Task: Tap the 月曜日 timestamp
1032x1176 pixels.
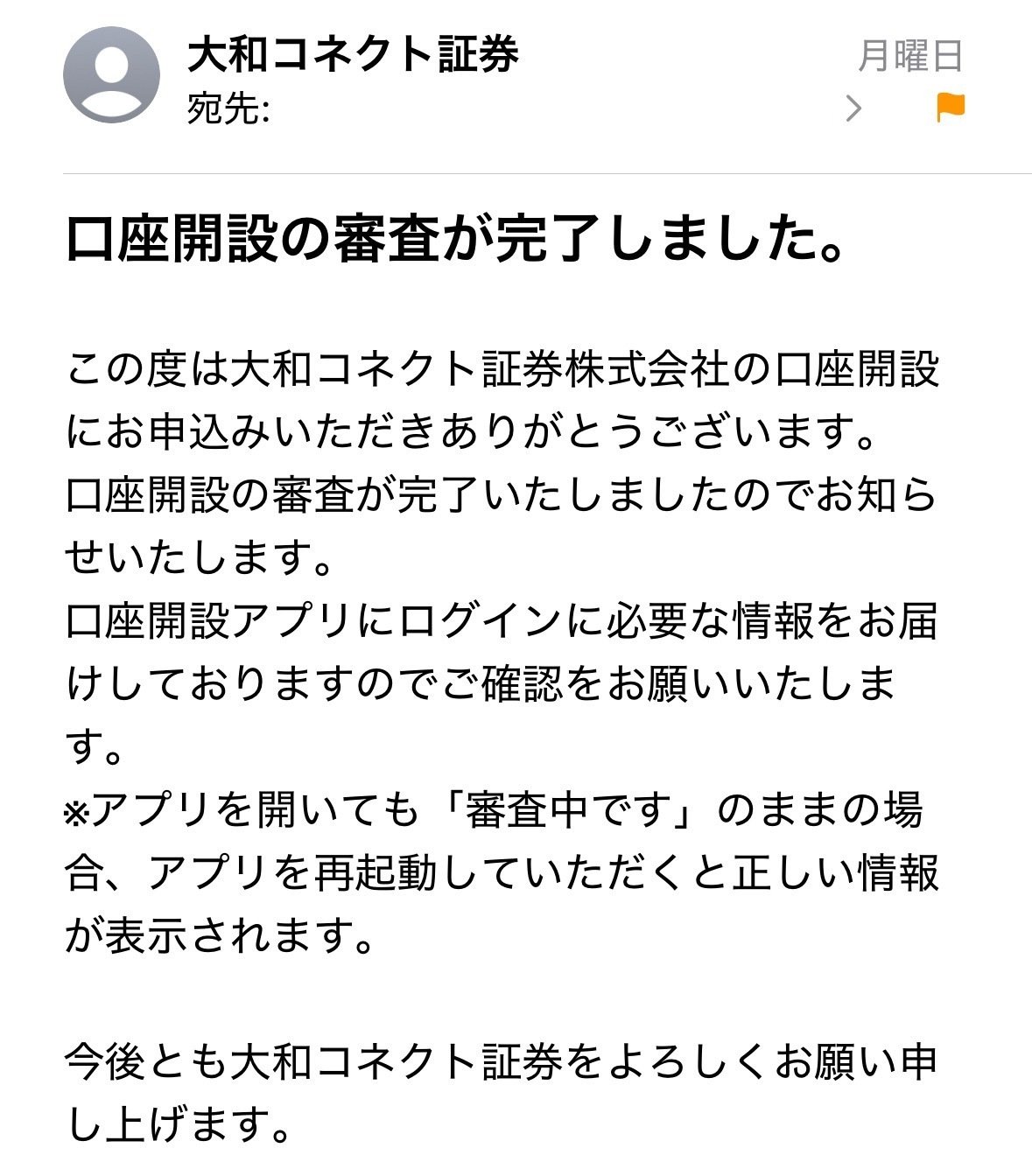Action: point(913,52)
